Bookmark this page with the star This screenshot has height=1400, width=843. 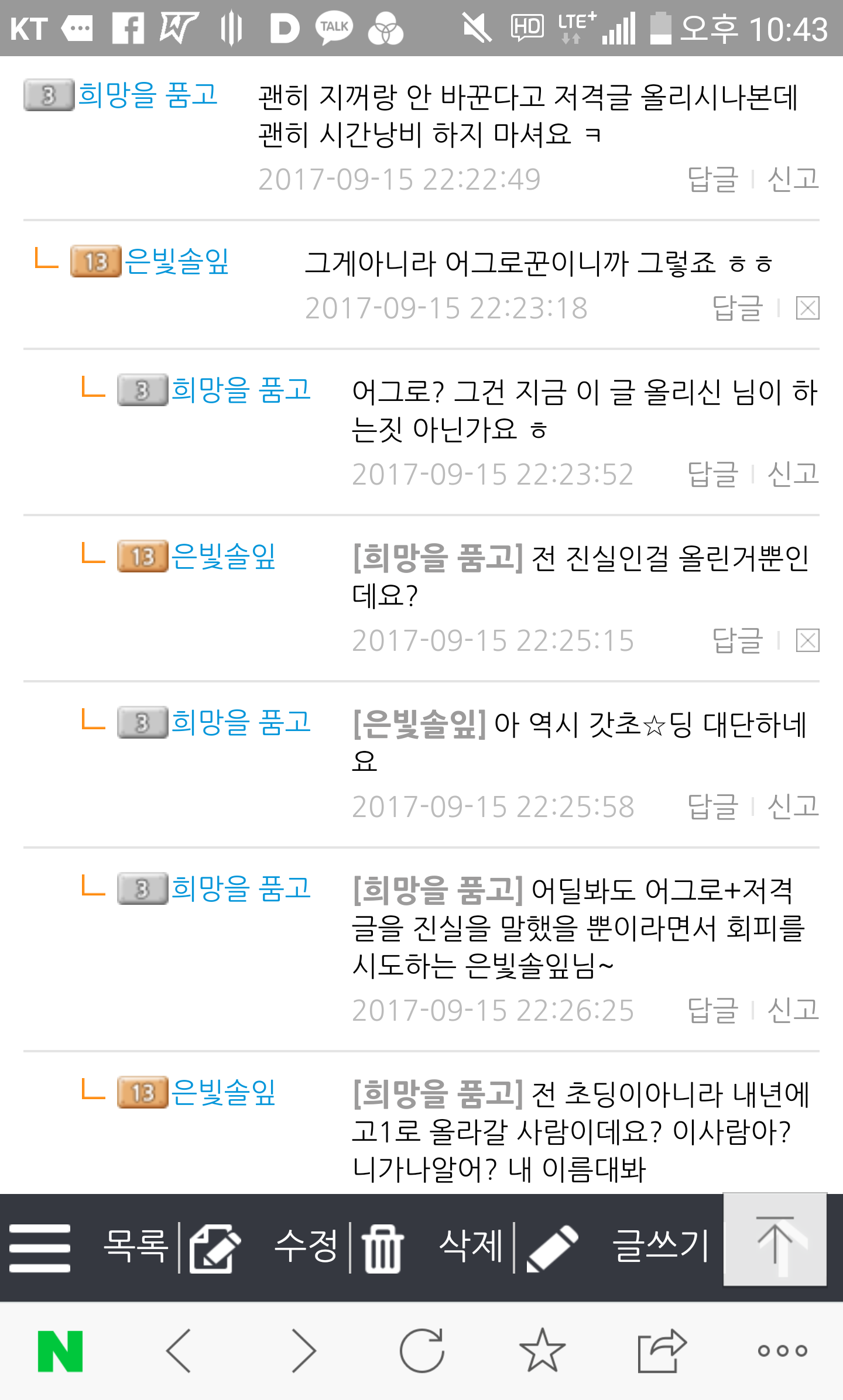(542, 1350)
